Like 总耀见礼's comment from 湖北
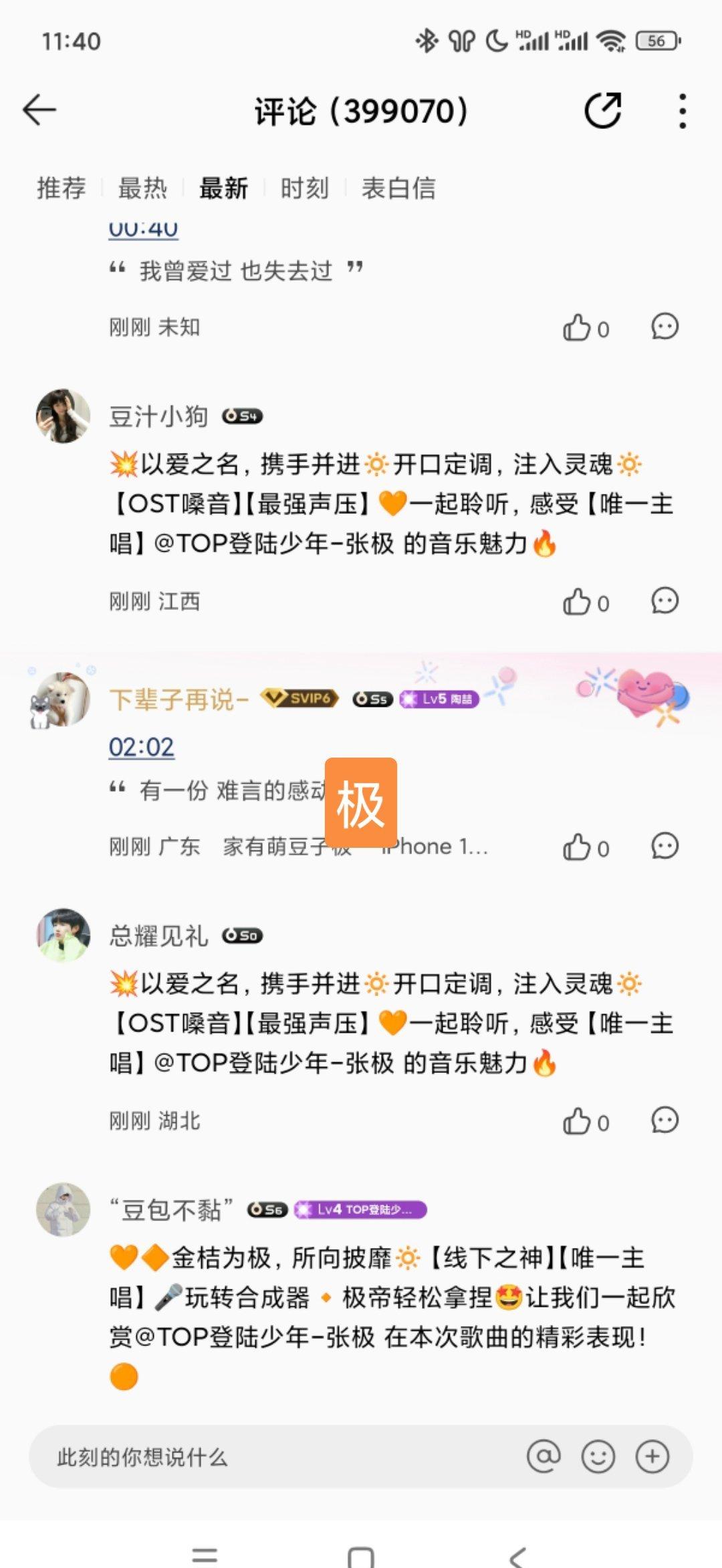The width and height of the screenshot is (722, 1568). coord(578,1122)
